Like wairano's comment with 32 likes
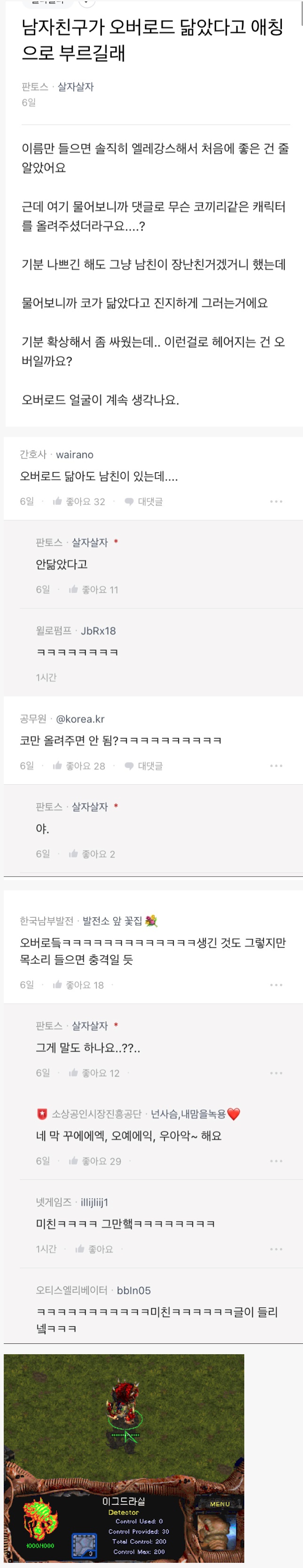Image resolution: width=303 pixels, height=1568 pixels. (78, 501)
